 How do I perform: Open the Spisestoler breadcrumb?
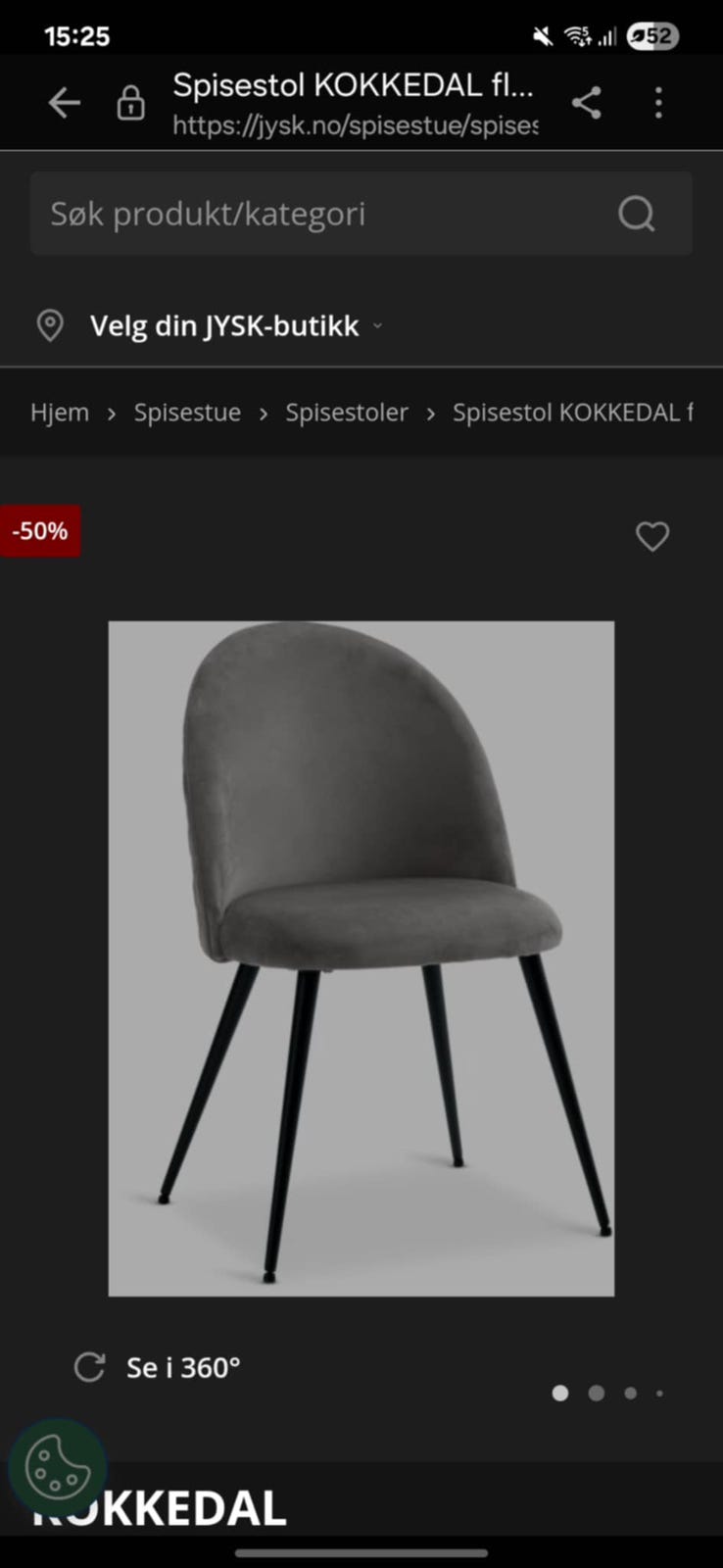click(347, 413)
